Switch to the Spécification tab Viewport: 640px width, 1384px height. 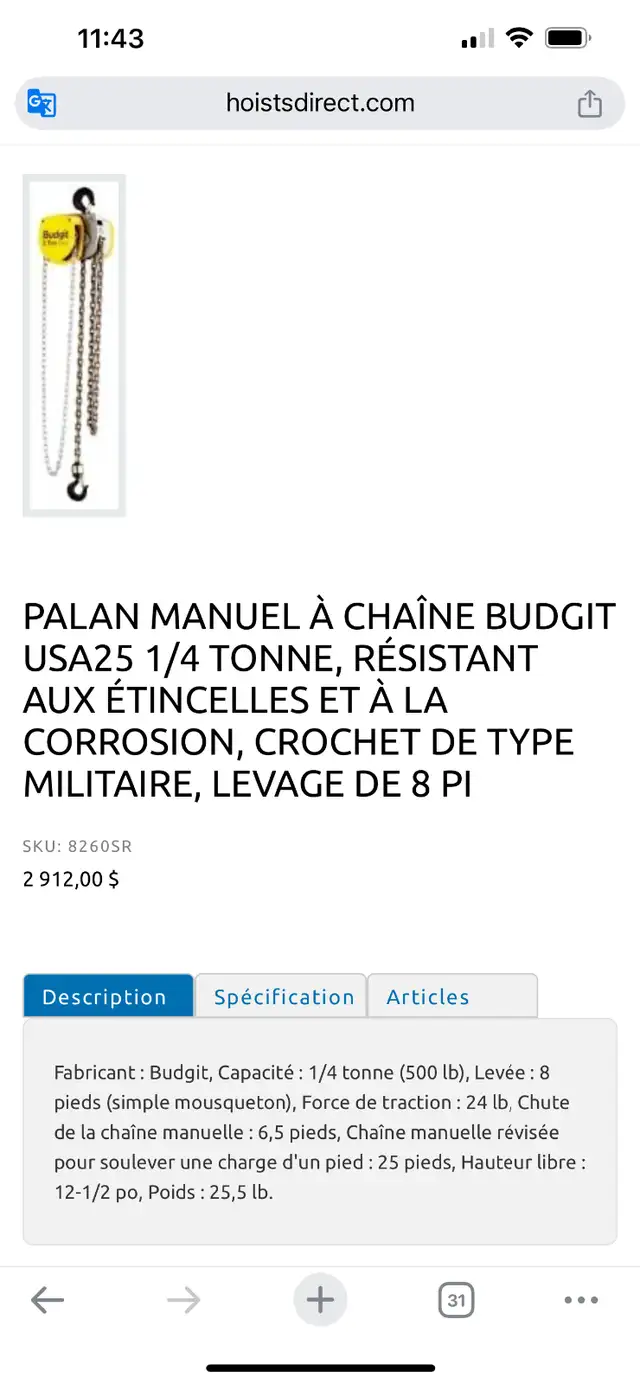pyautogui.click(x=281, y=996)
